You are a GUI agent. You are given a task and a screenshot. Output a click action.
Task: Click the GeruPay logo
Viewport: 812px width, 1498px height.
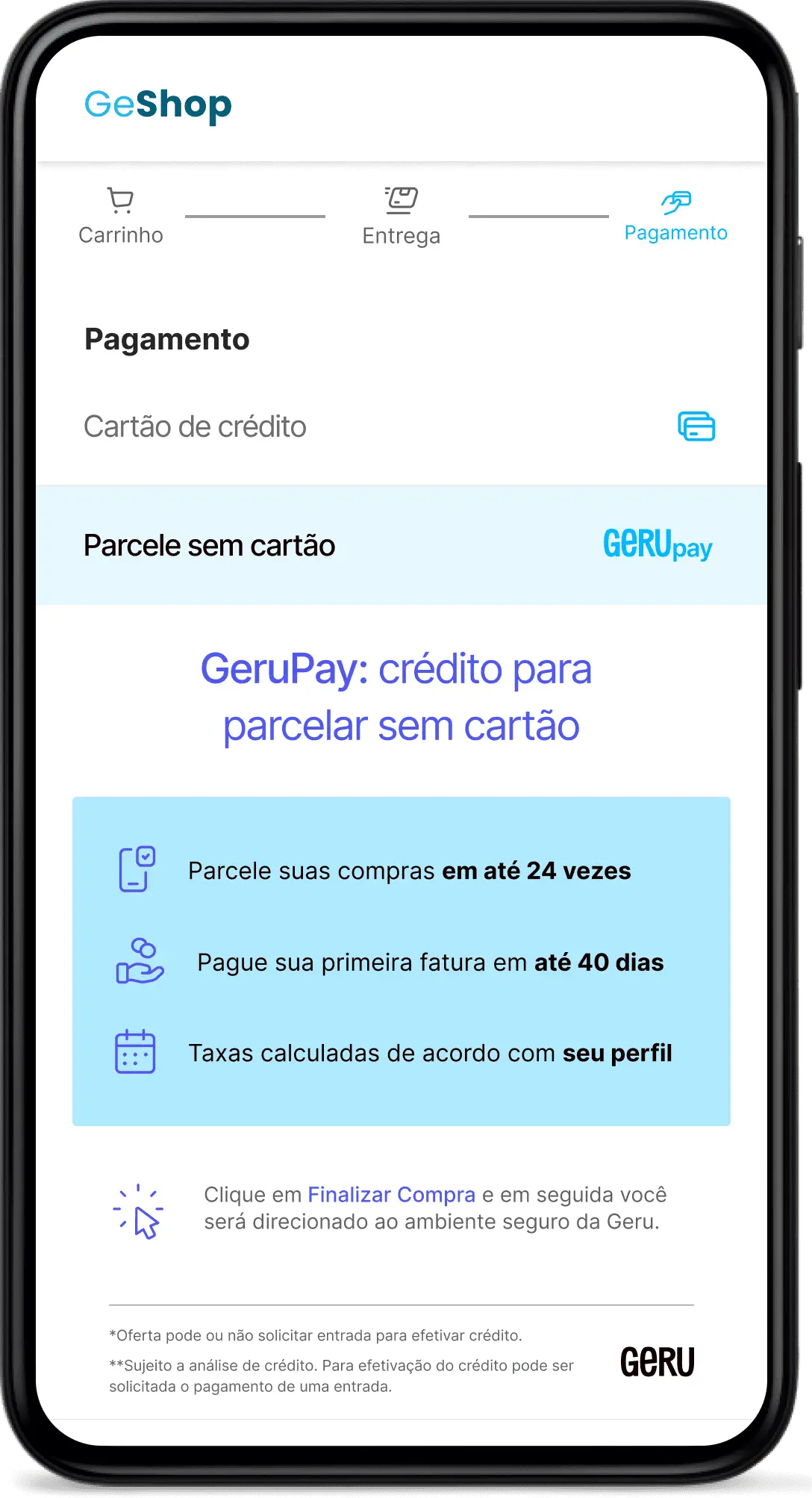[x=659, y=544]
